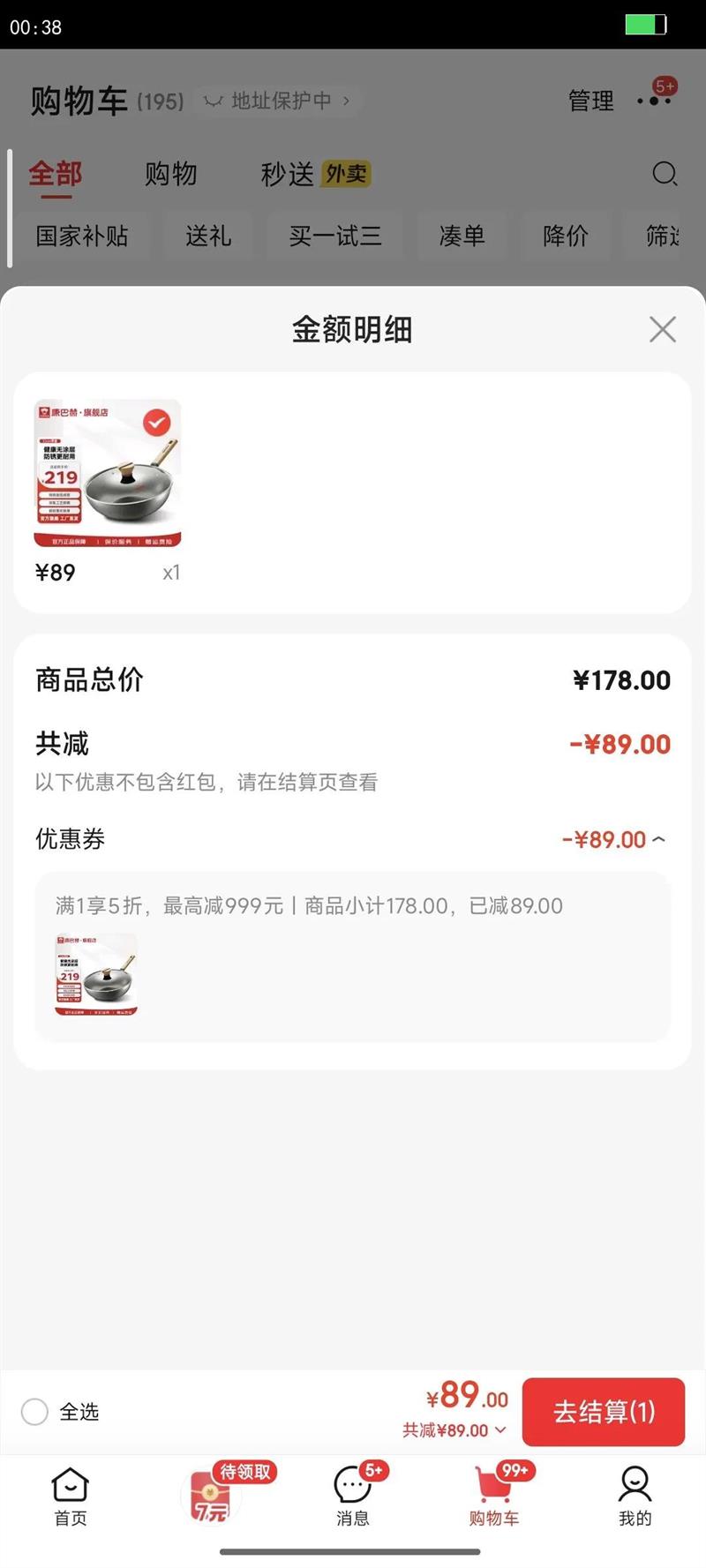This screenshot has width=706, height=1568.
Task: Close the 金额明细 panel
Action: tap(662, 329)
